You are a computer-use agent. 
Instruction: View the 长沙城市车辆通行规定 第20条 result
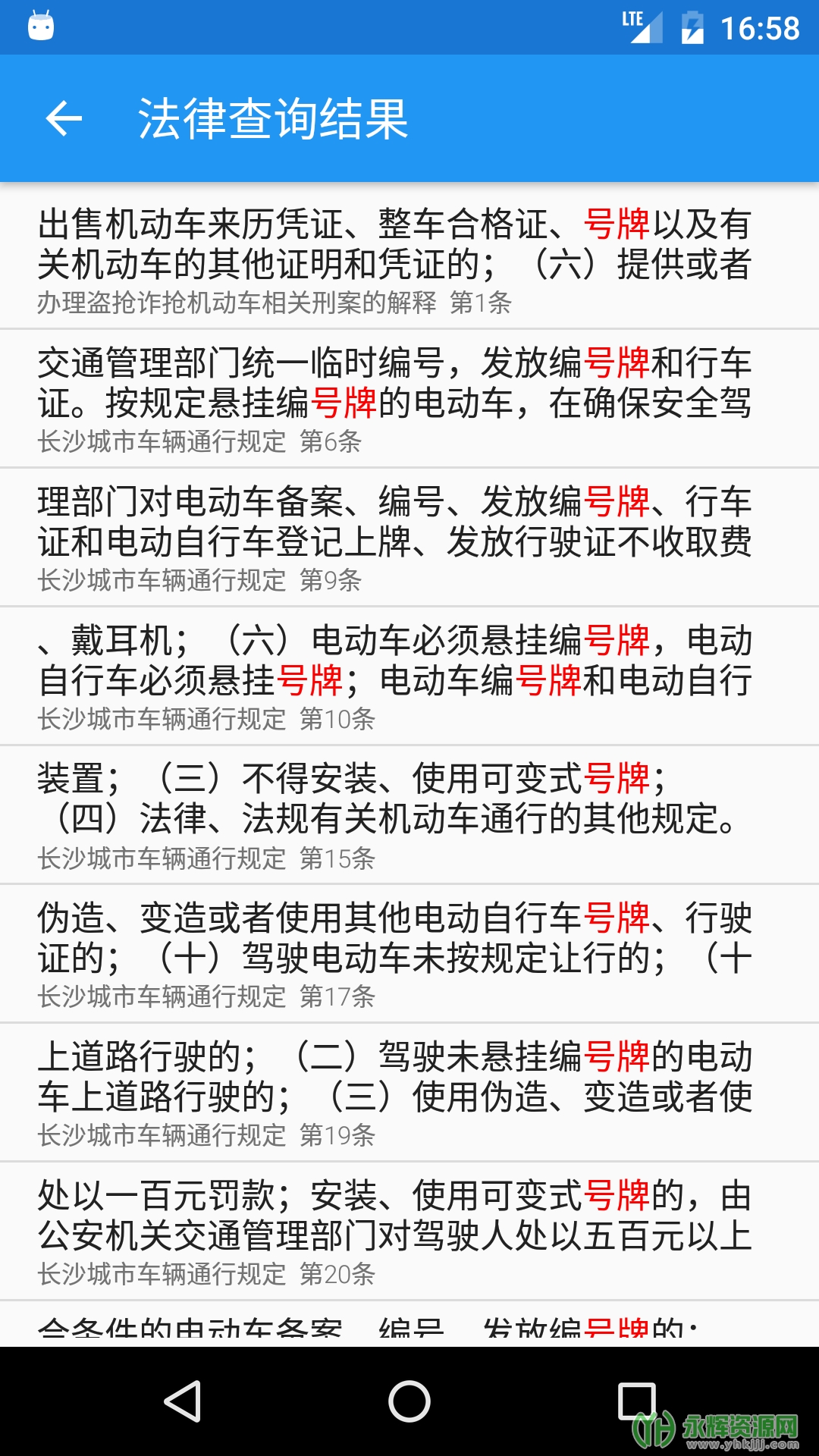tap(409, 1231)
